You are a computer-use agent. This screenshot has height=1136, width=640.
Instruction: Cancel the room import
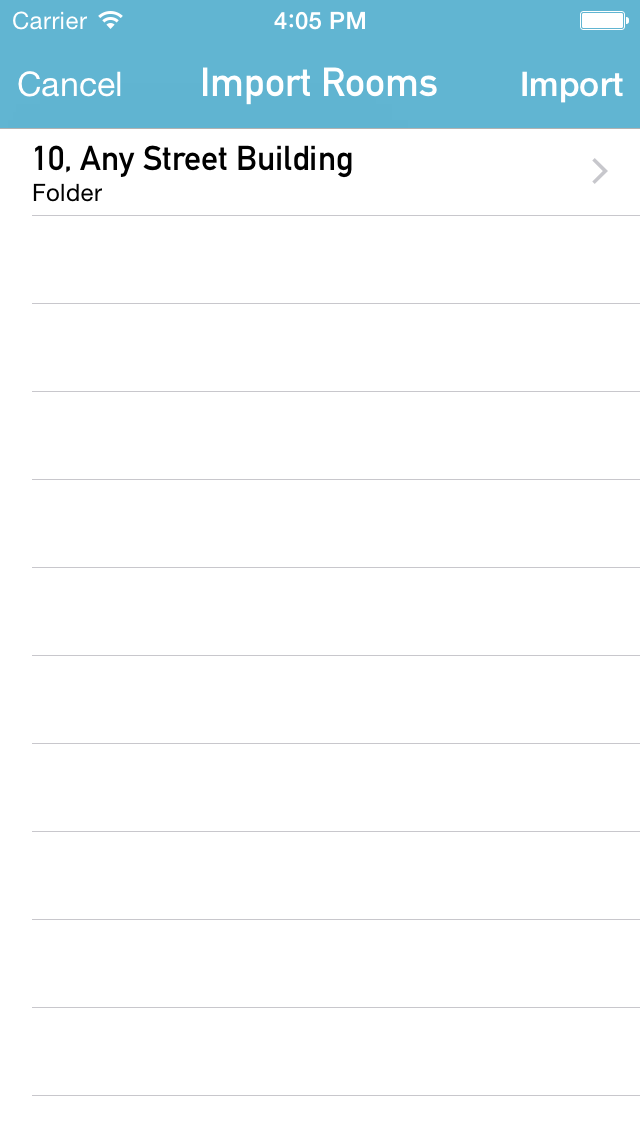click(x=70, y=85)
